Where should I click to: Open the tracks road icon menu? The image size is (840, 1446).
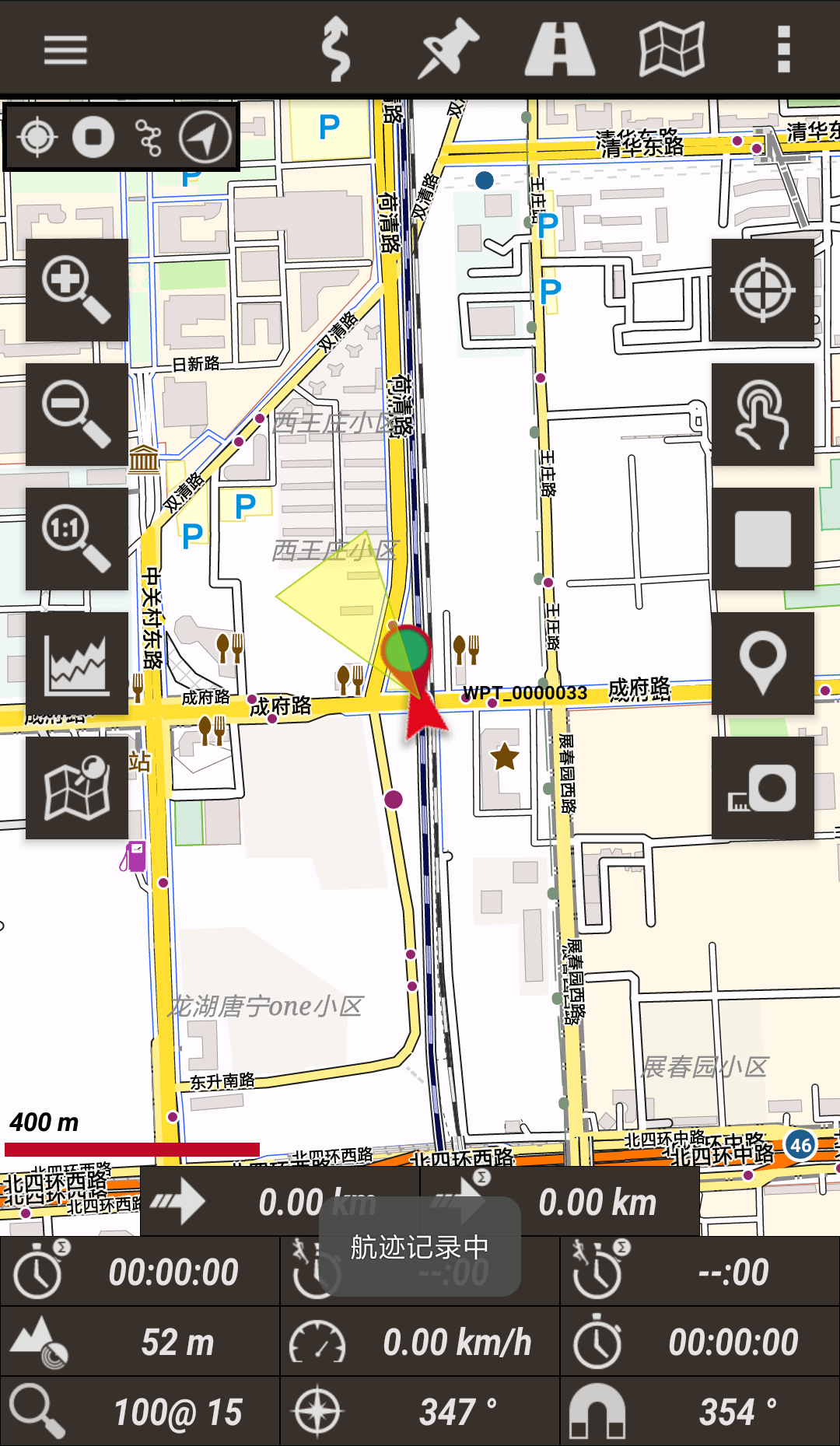point(560,50)
